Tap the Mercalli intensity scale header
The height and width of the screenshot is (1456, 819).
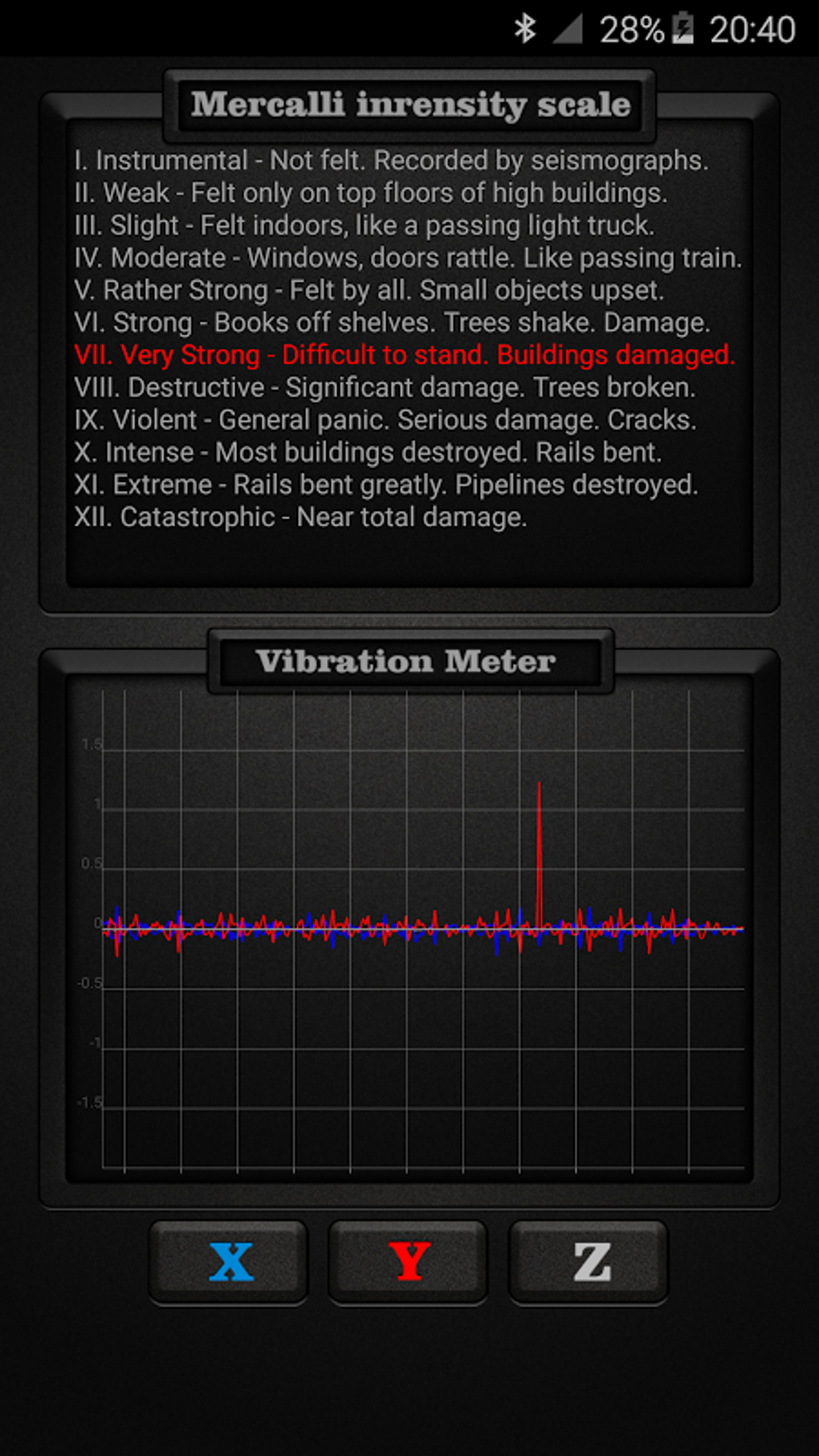[409, 103]
